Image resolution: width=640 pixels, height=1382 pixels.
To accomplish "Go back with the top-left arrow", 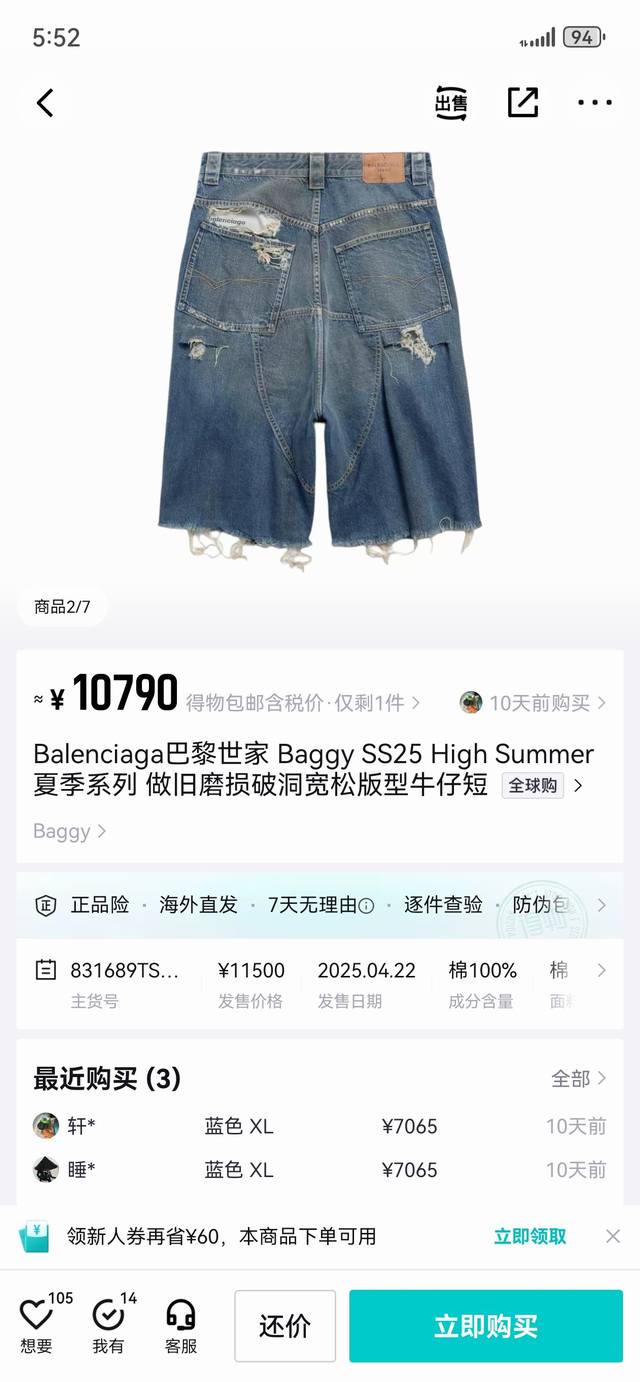I will coord(44,102).
